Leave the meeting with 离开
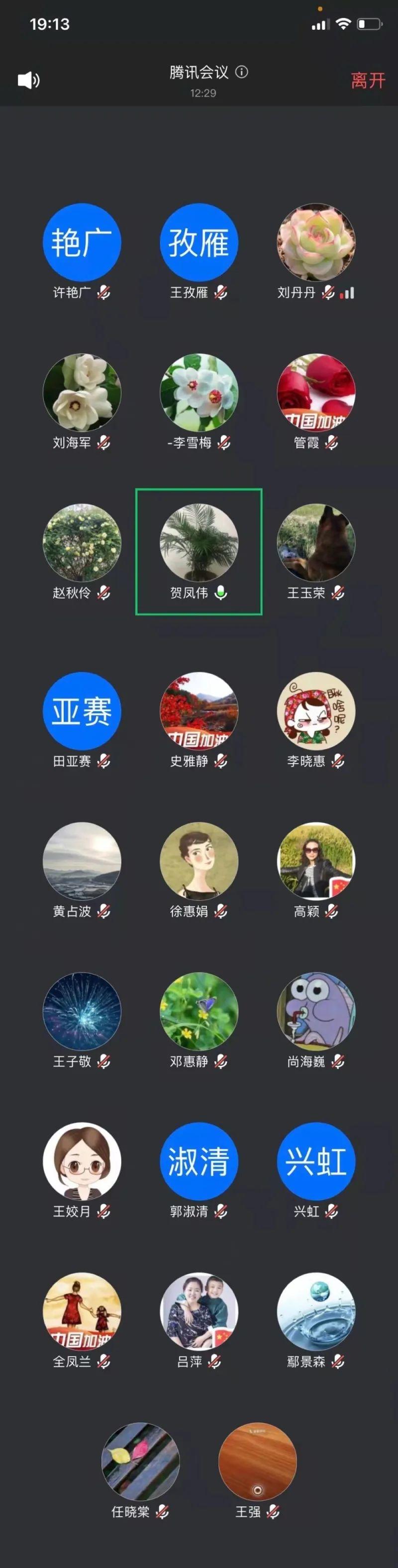 [368, 81]
